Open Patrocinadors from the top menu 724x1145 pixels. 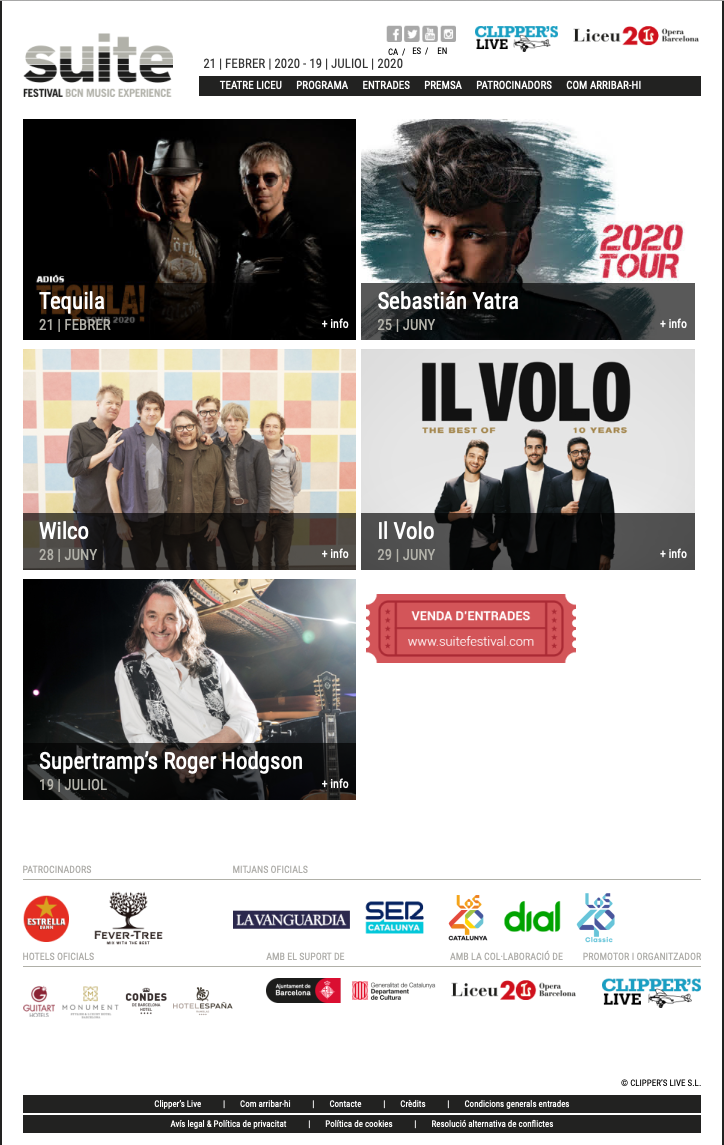514,86
